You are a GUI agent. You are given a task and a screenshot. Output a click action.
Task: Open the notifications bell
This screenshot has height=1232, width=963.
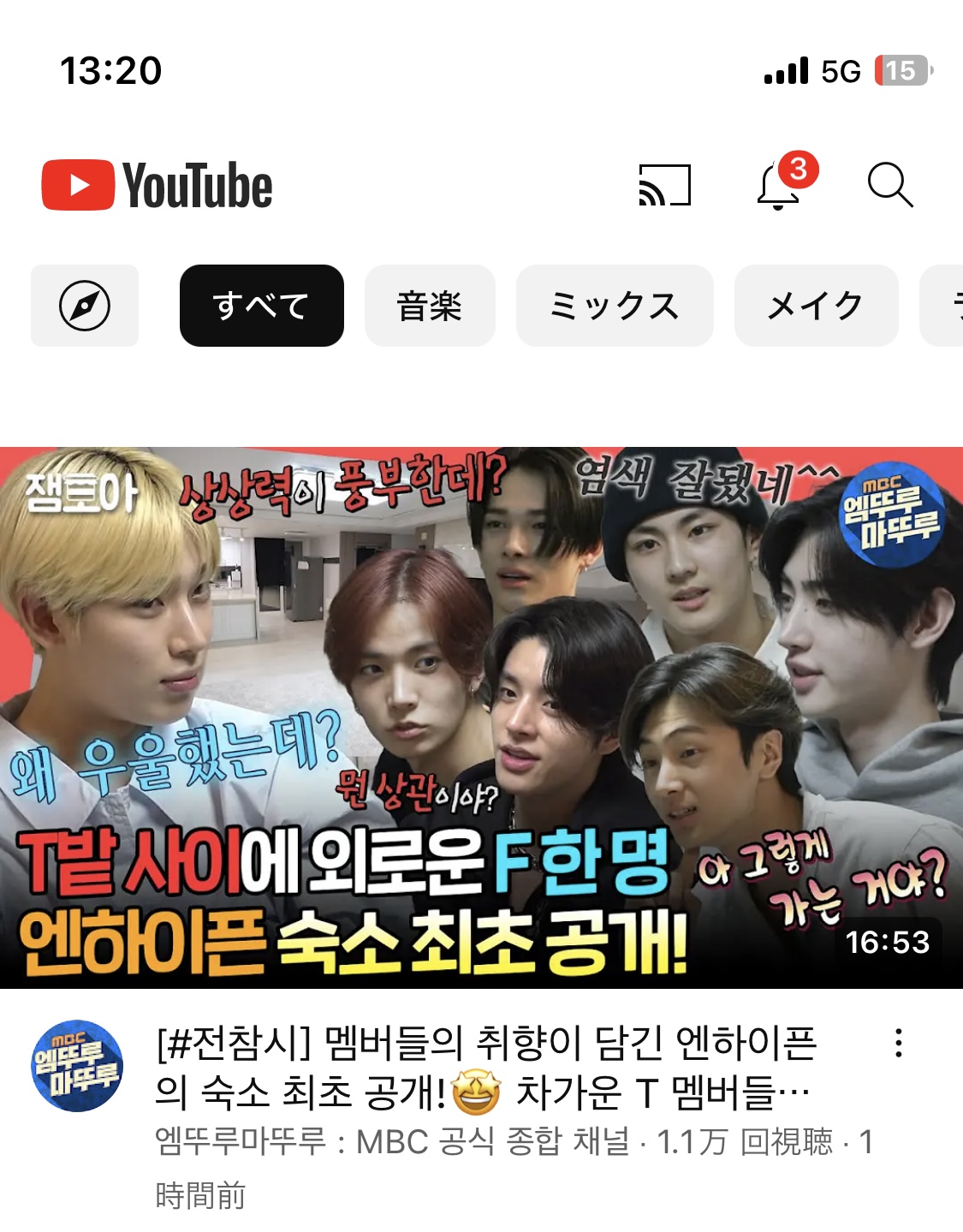pyautogui.click(x=779, y=185)
